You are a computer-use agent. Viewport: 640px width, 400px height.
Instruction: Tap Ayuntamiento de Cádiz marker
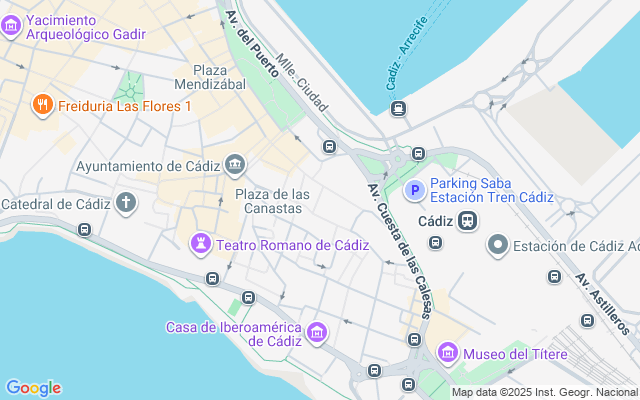[236, 163]
